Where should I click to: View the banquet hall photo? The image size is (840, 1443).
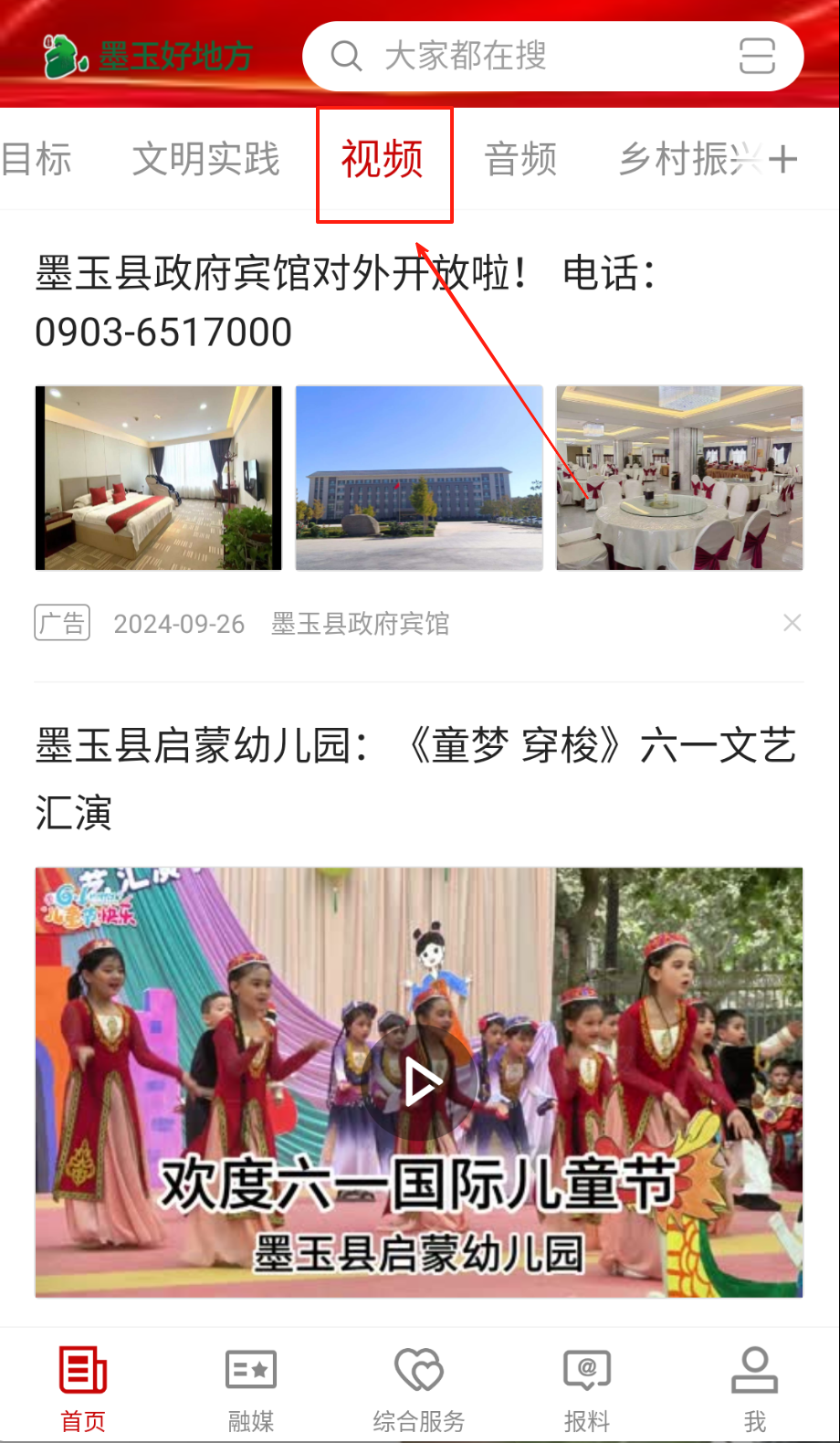[x=679, y=478]
